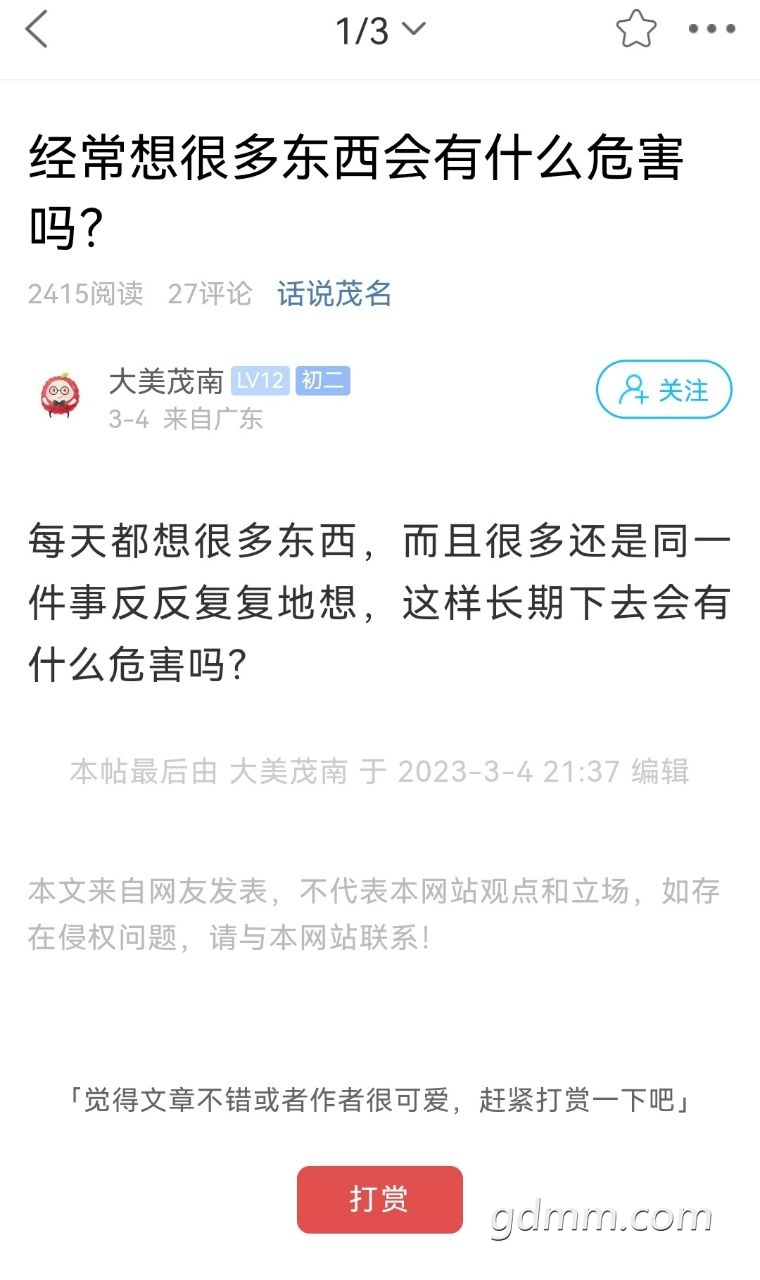Image resolution: width=760 pixels, height=1280 pixels.
Task: Expand the 1/3 page selector dropdown
Action: tap(380, 31)
